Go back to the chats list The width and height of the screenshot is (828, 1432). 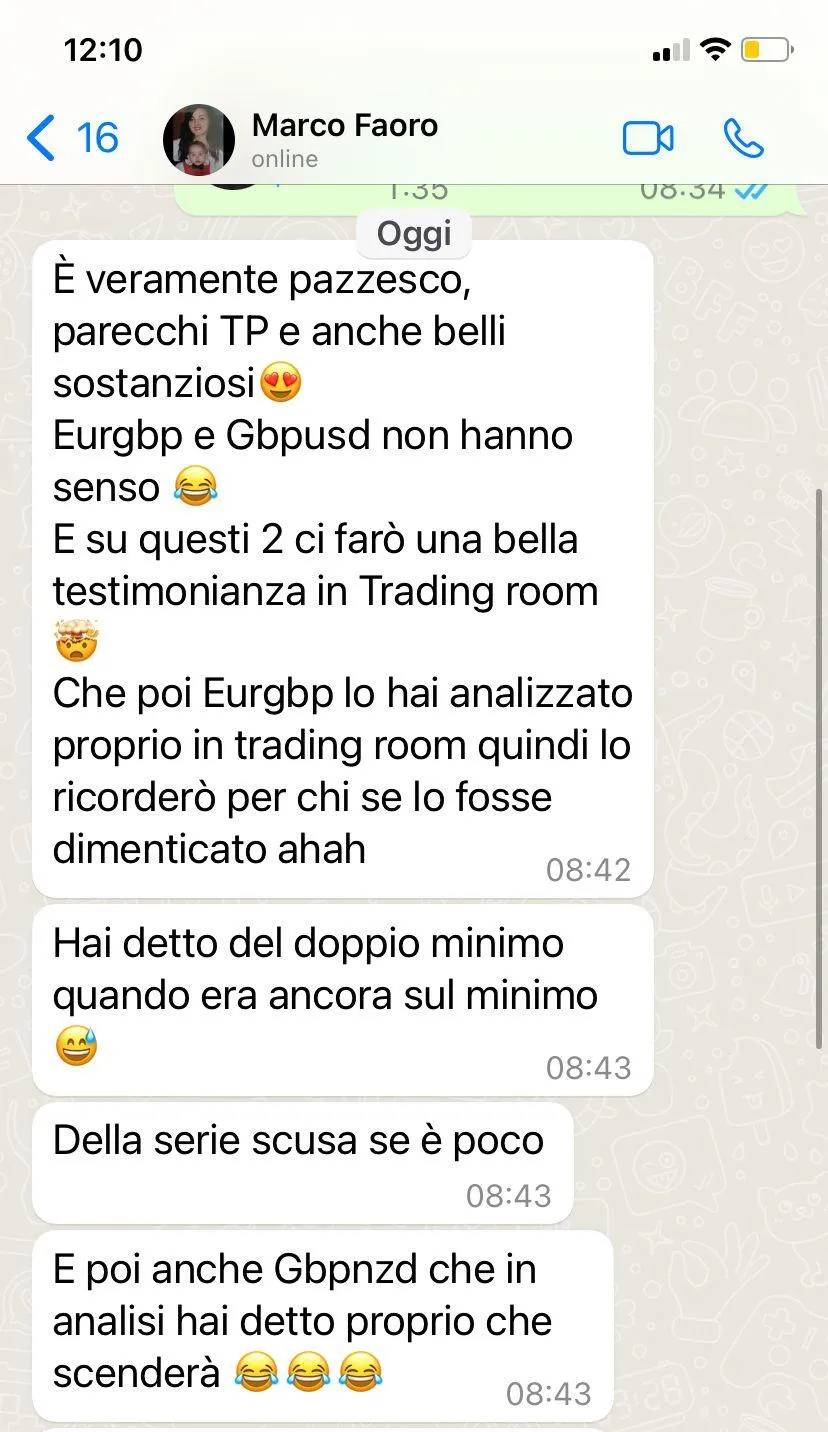point(72,138)
